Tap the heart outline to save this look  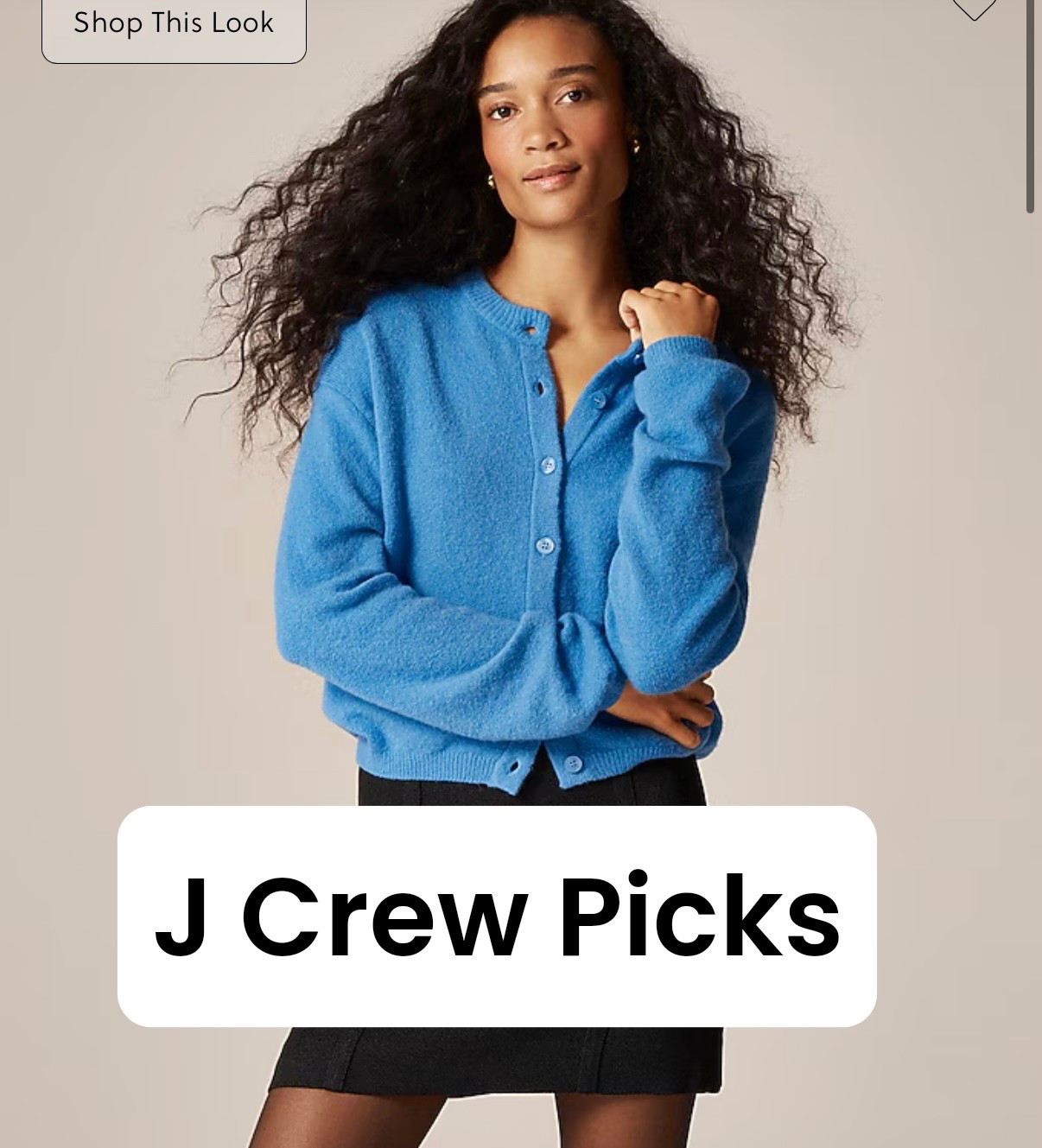tap(974, 7)
